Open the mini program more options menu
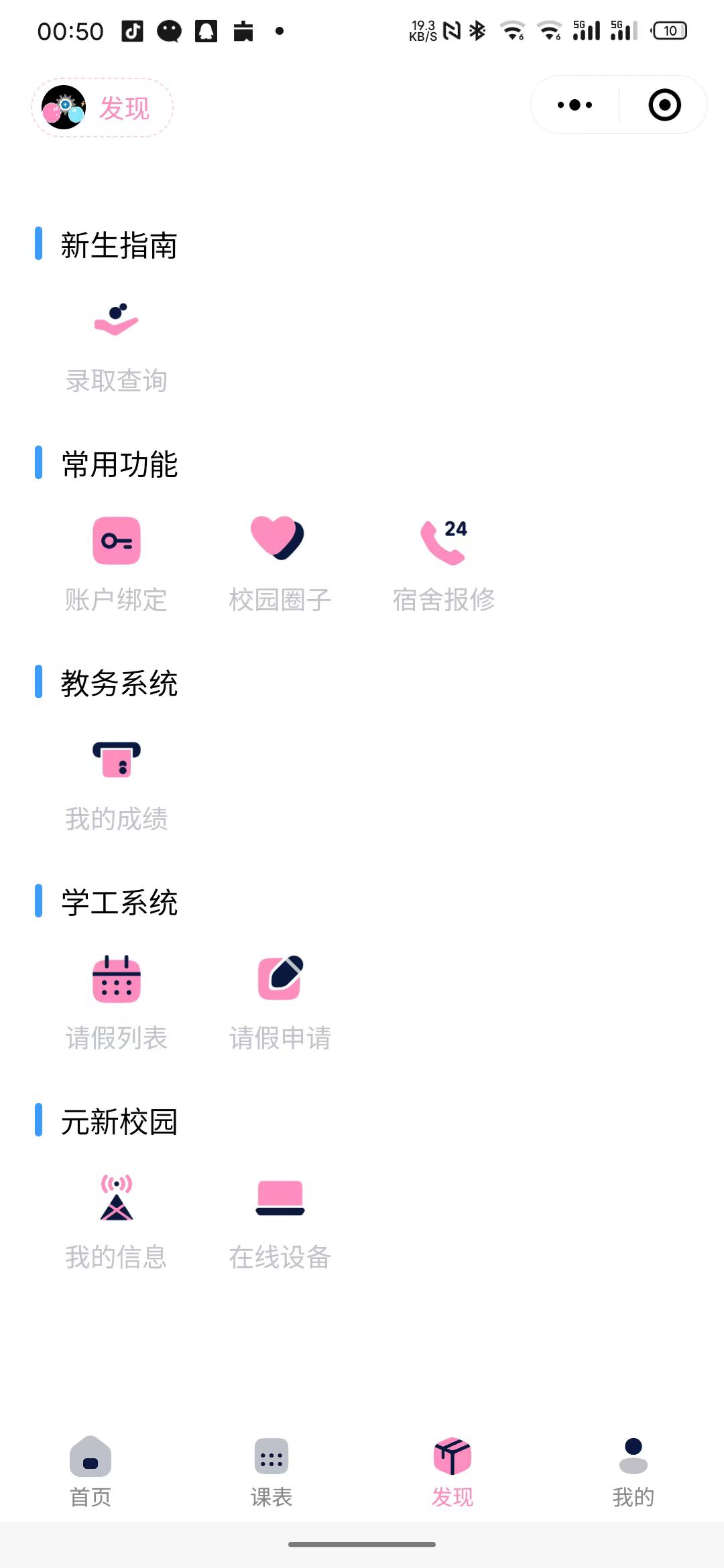Image resolution: width=724 pixels, height=1568 pixels. click(575, 105)
